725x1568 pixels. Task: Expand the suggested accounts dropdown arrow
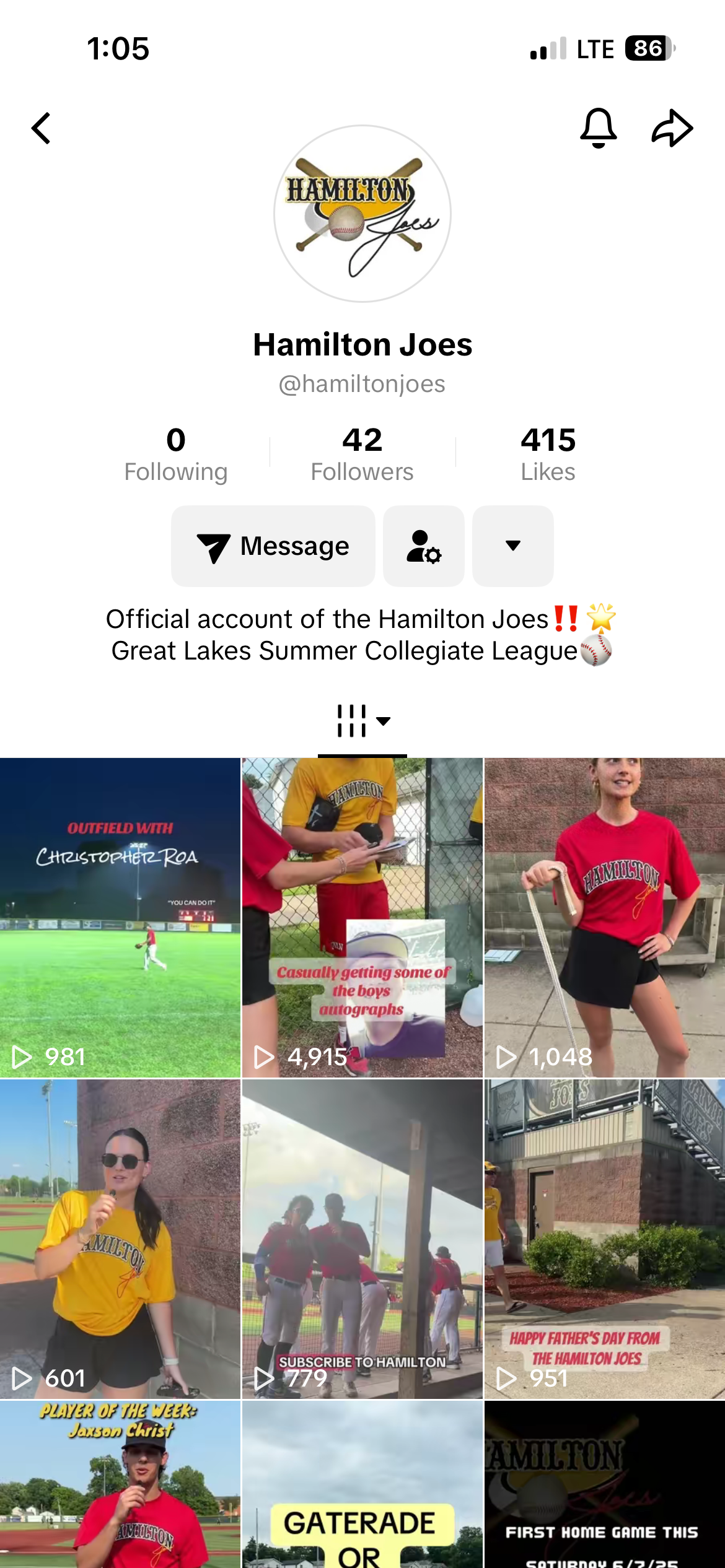point(513,546)
